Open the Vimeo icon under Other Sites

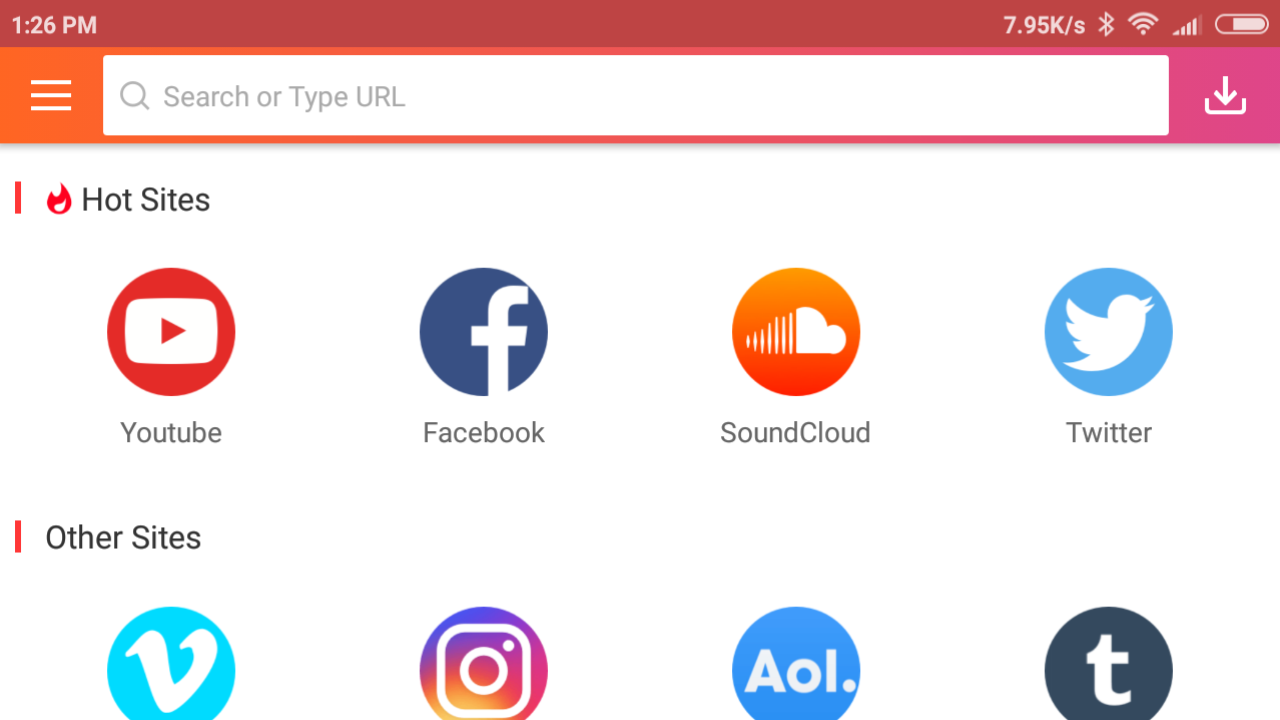click(x=171, y=667)
